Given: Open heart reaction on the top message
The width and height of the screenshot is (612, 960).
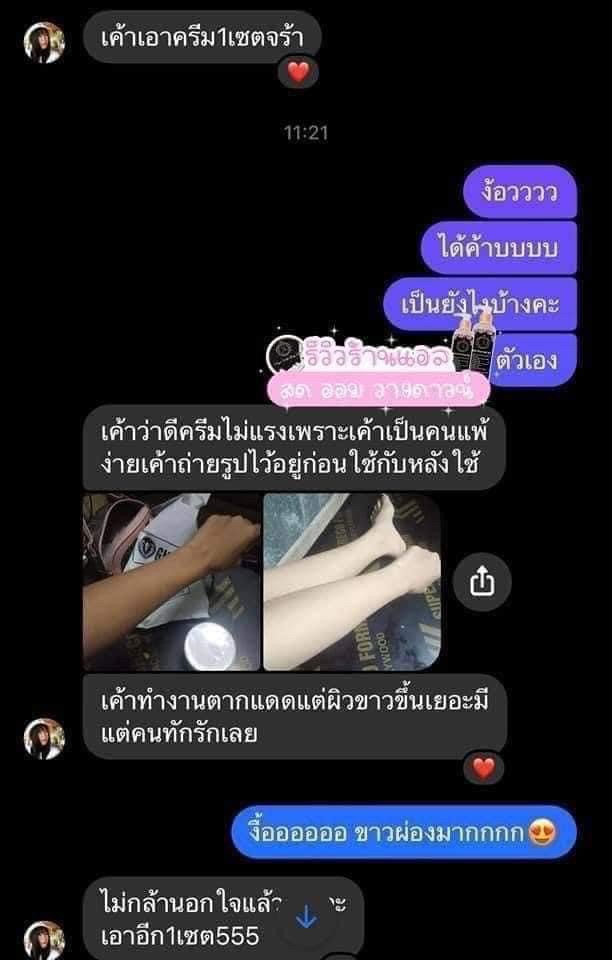Looking at the screenshot, I should [x=297, y=71].
